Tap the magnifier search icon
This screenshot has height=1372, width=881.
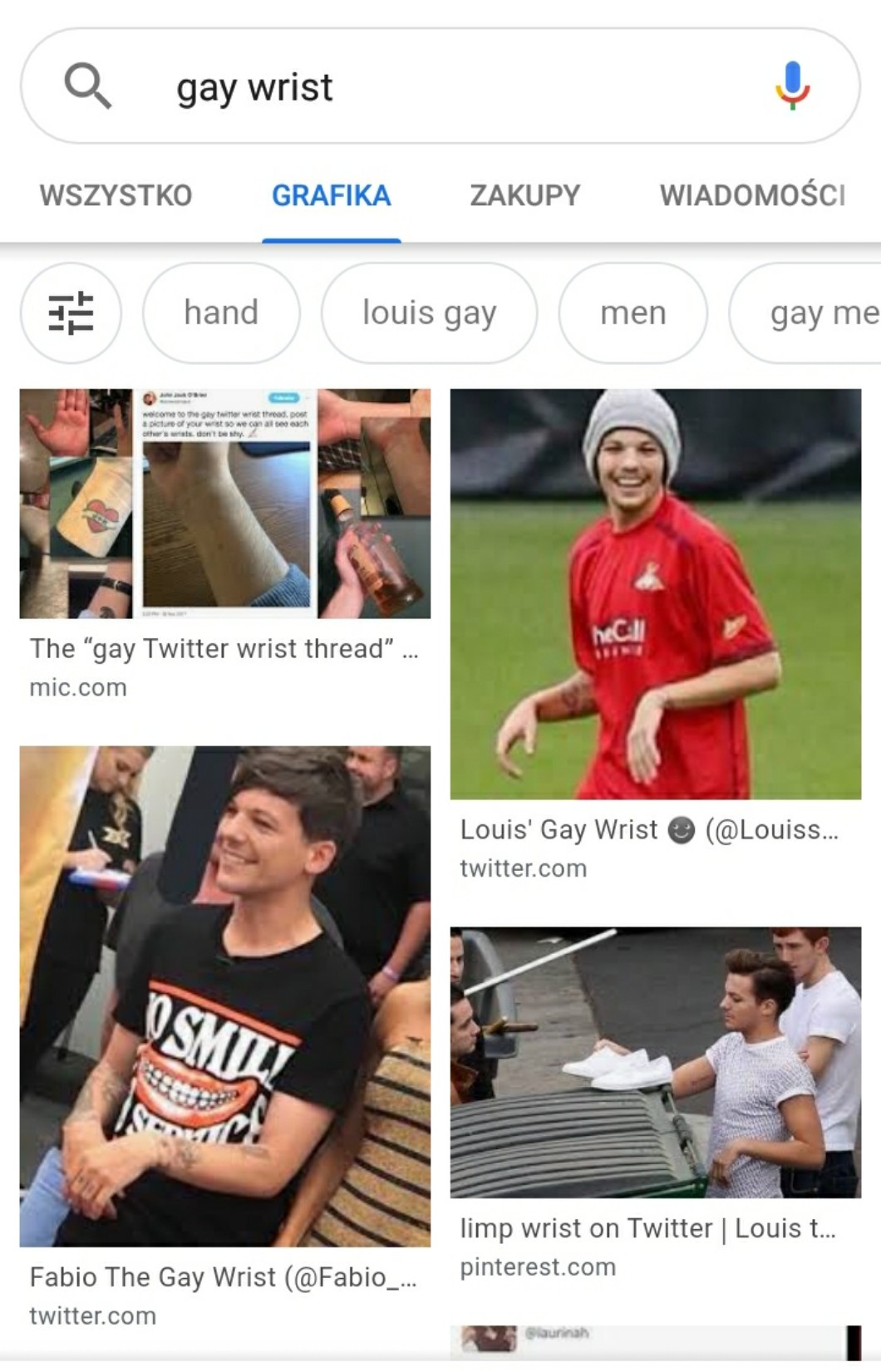click(x=88, y=85)
